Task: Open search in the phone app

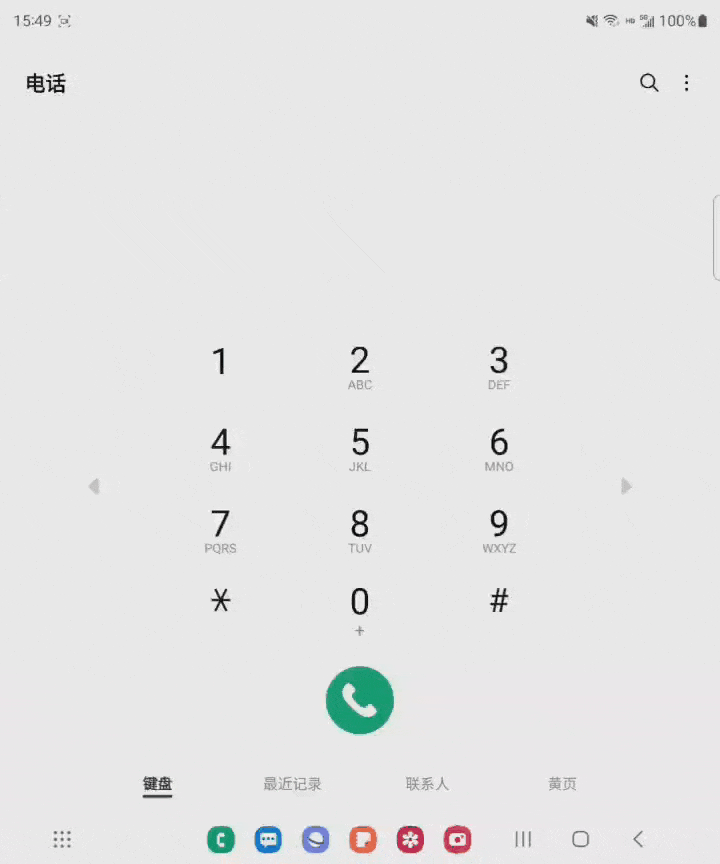Action: [649, 83]
